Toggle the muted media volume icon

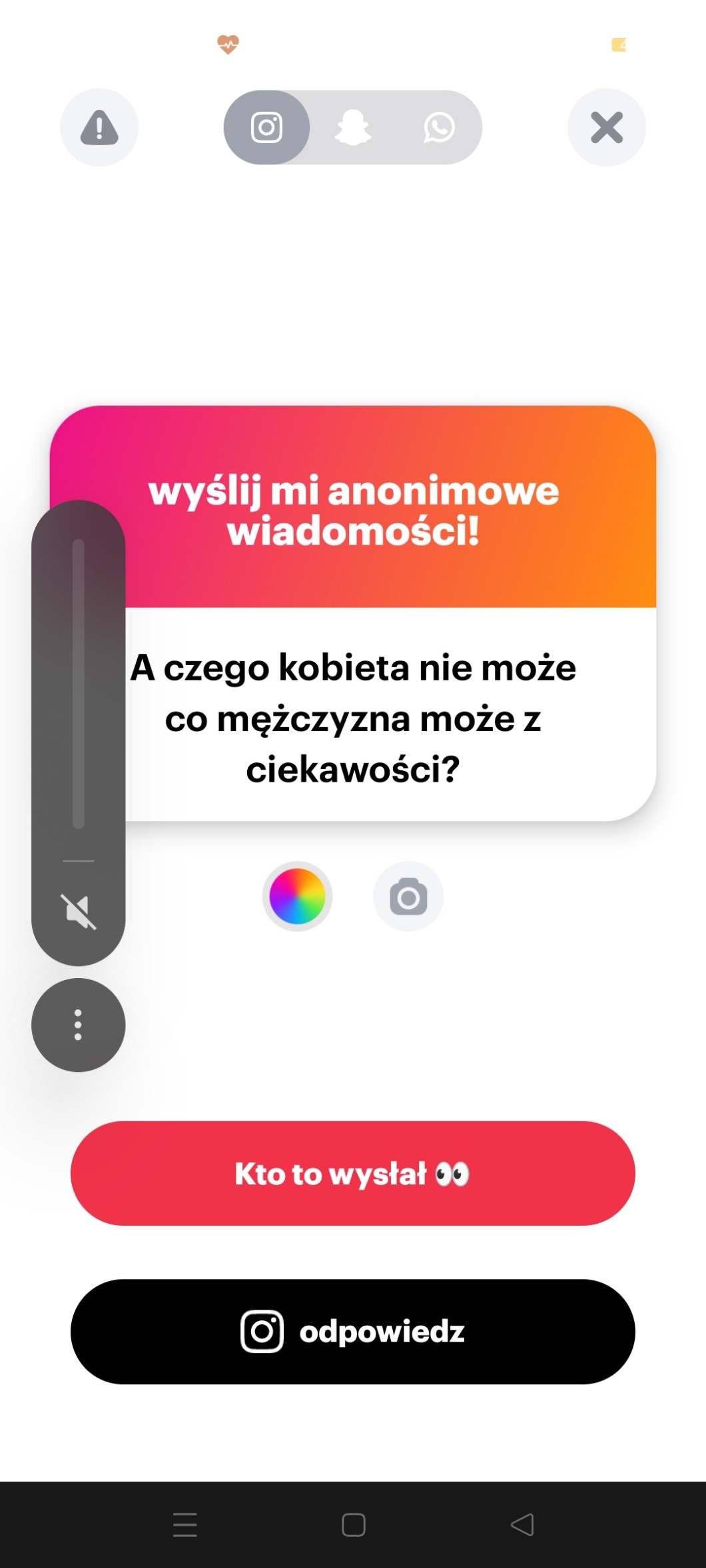79,912
